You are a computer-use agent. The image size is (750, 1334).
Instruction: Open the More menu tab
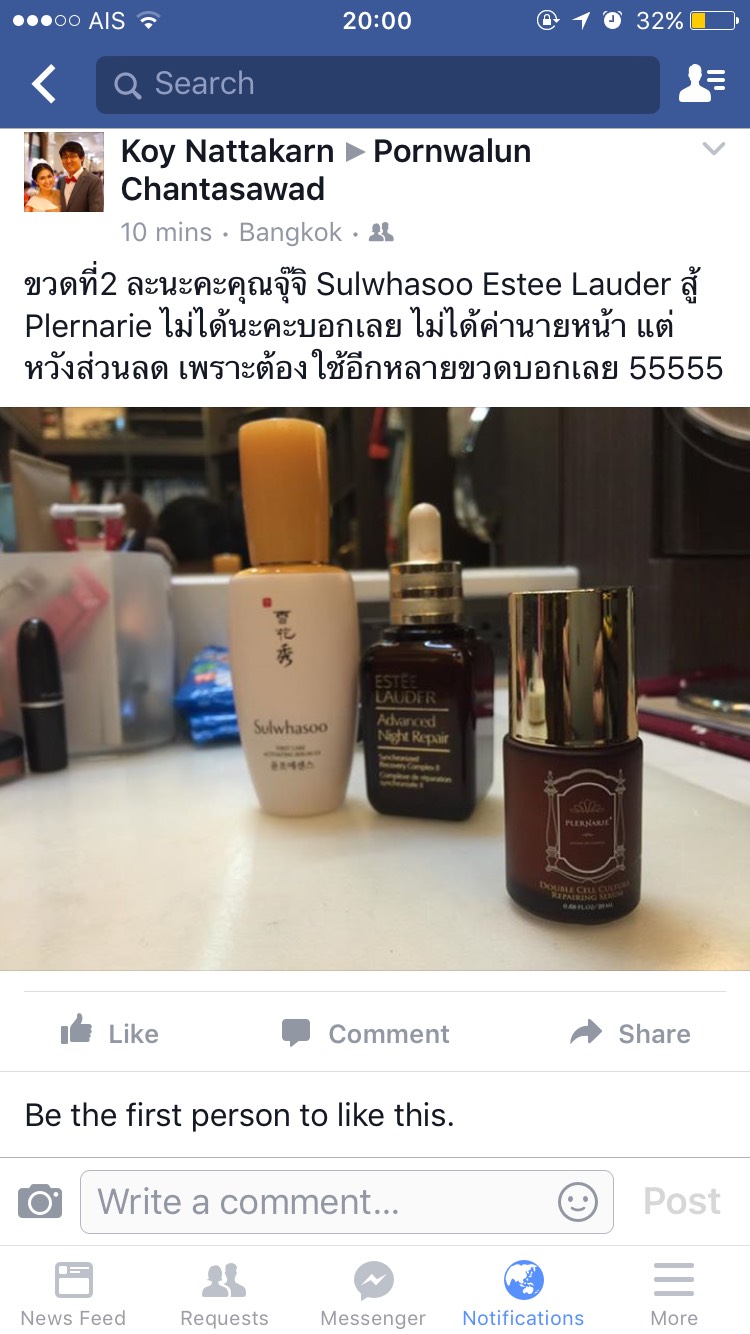[x=674, y=1294]
